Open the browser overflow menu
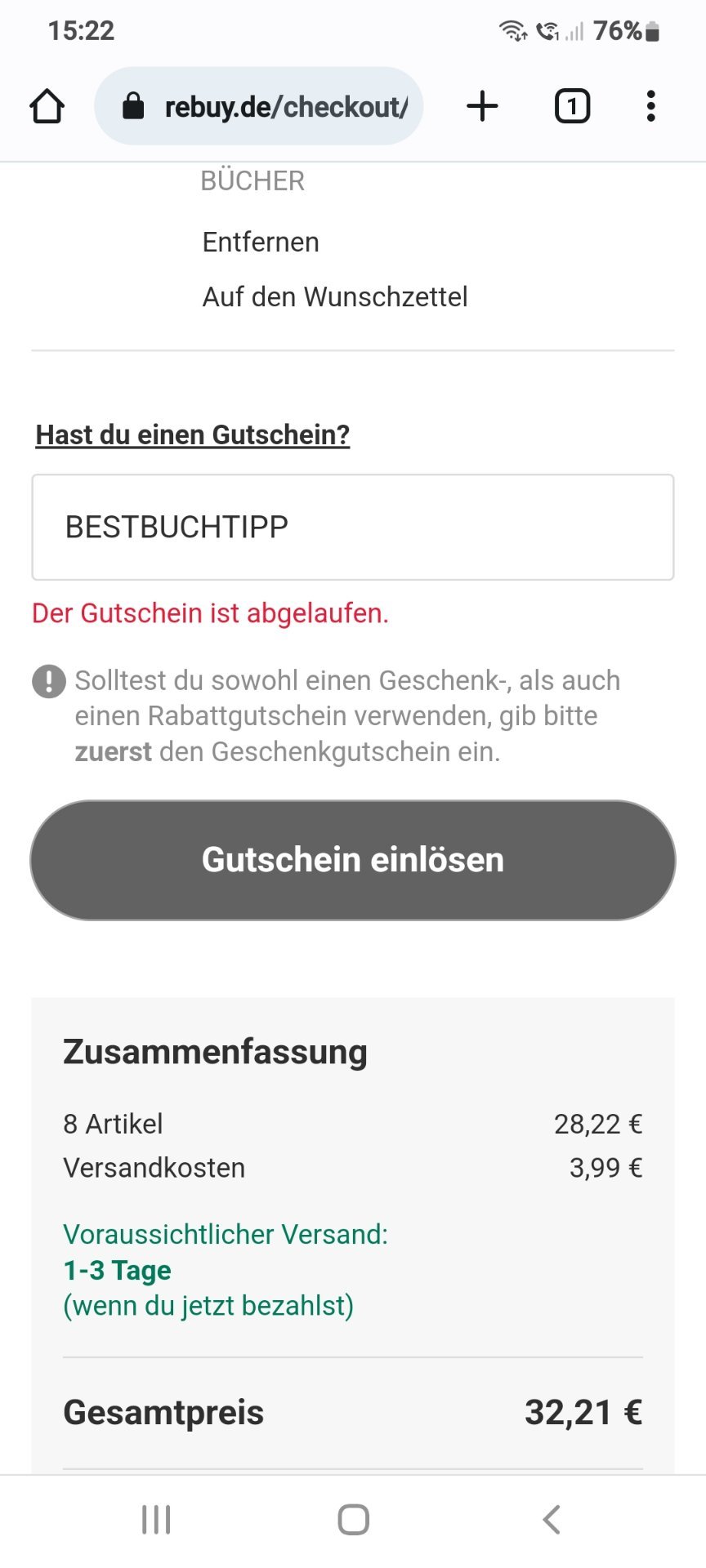Screen dimensions: 706x1568 click(x=650, y=106)
